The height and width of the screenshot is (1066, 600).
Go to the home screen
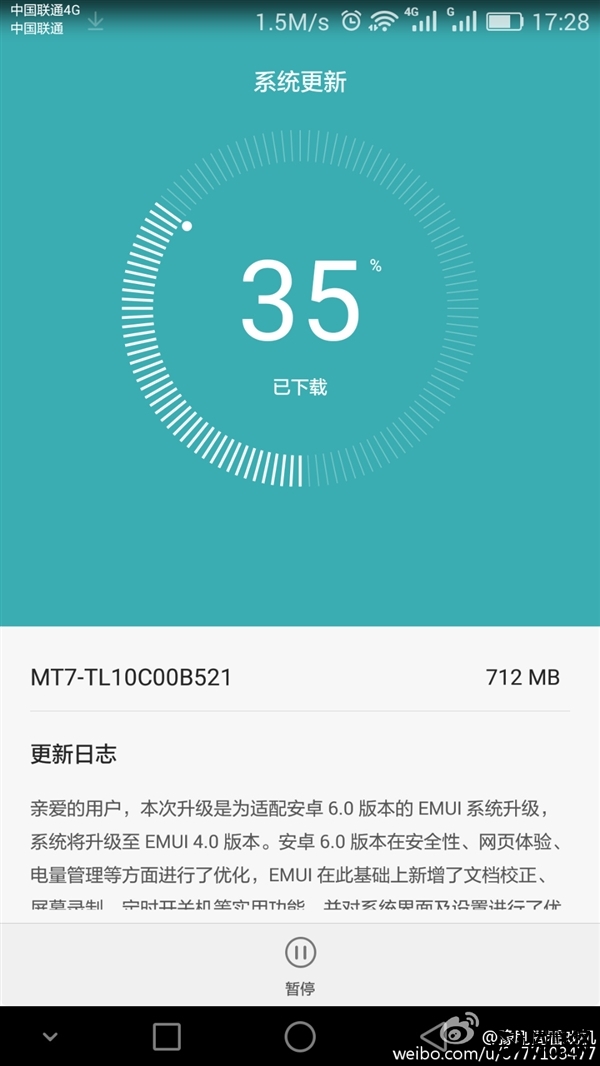click(x=300, y=1036)
